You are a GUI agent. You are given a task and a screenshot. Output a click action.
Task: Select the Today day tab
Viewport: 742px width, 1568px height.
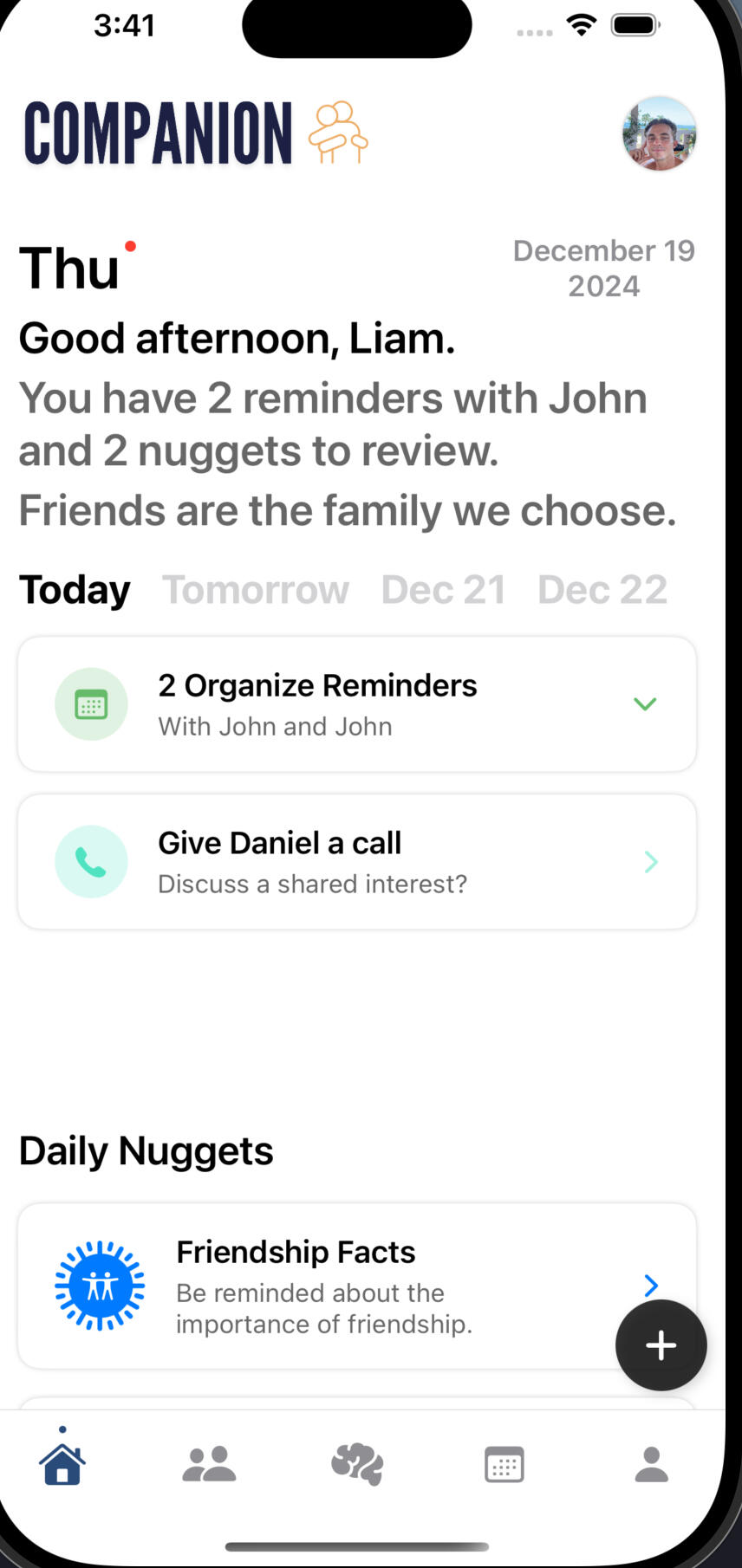click(x=75, y=590)
